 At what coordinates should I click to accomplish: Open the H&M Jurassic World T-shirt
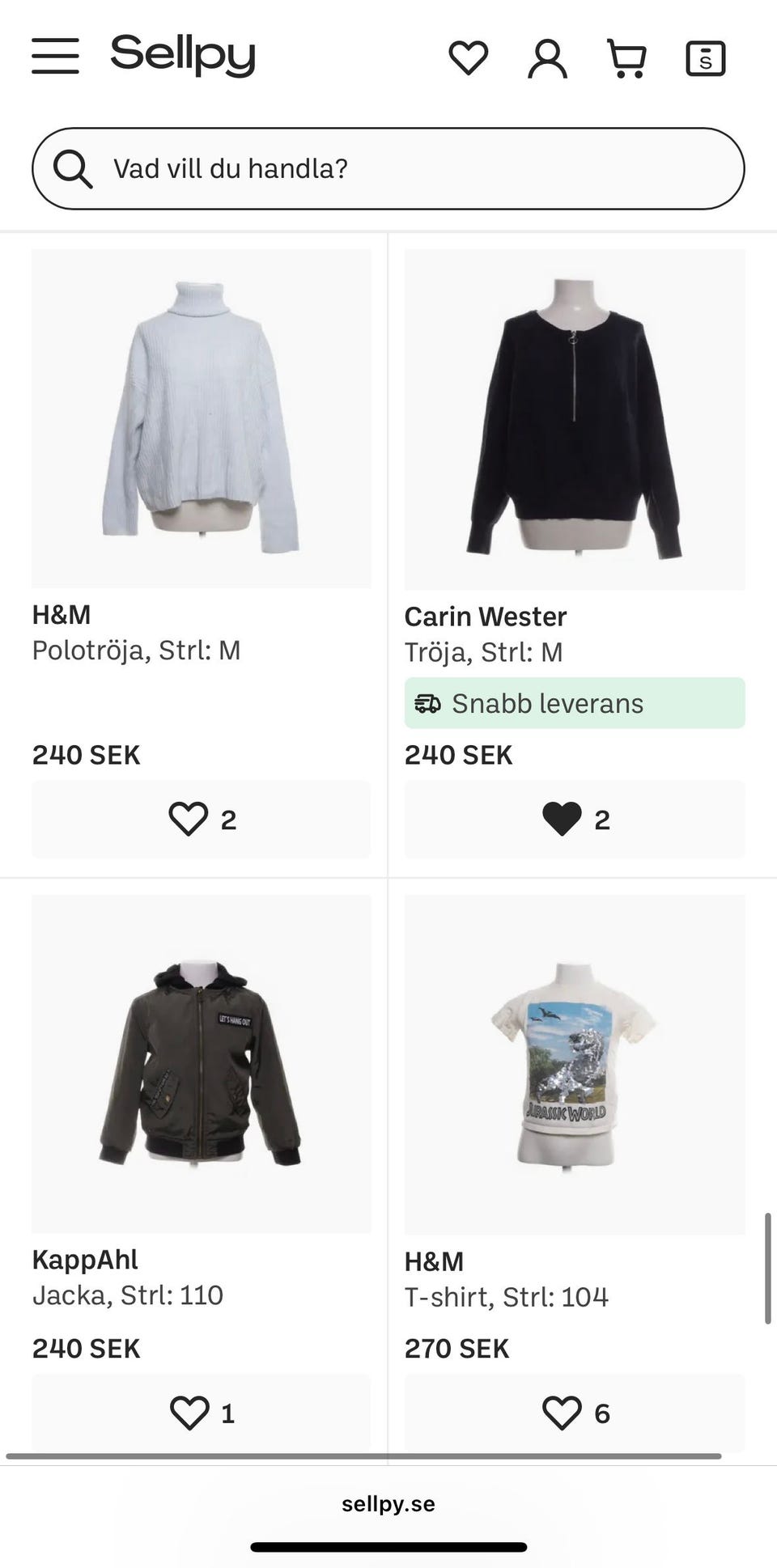point(575,1065)
